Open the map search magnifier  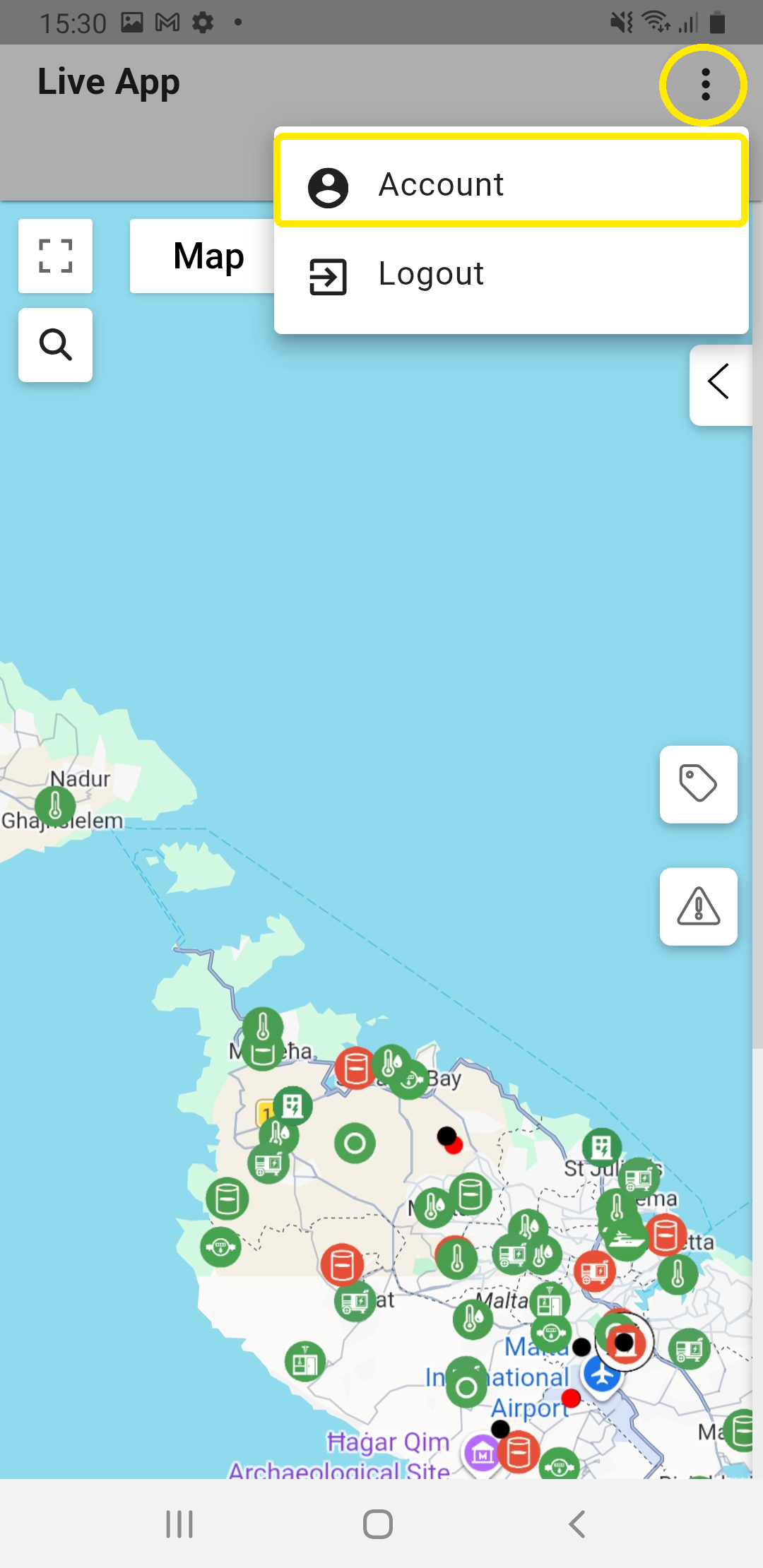point(55,345)
